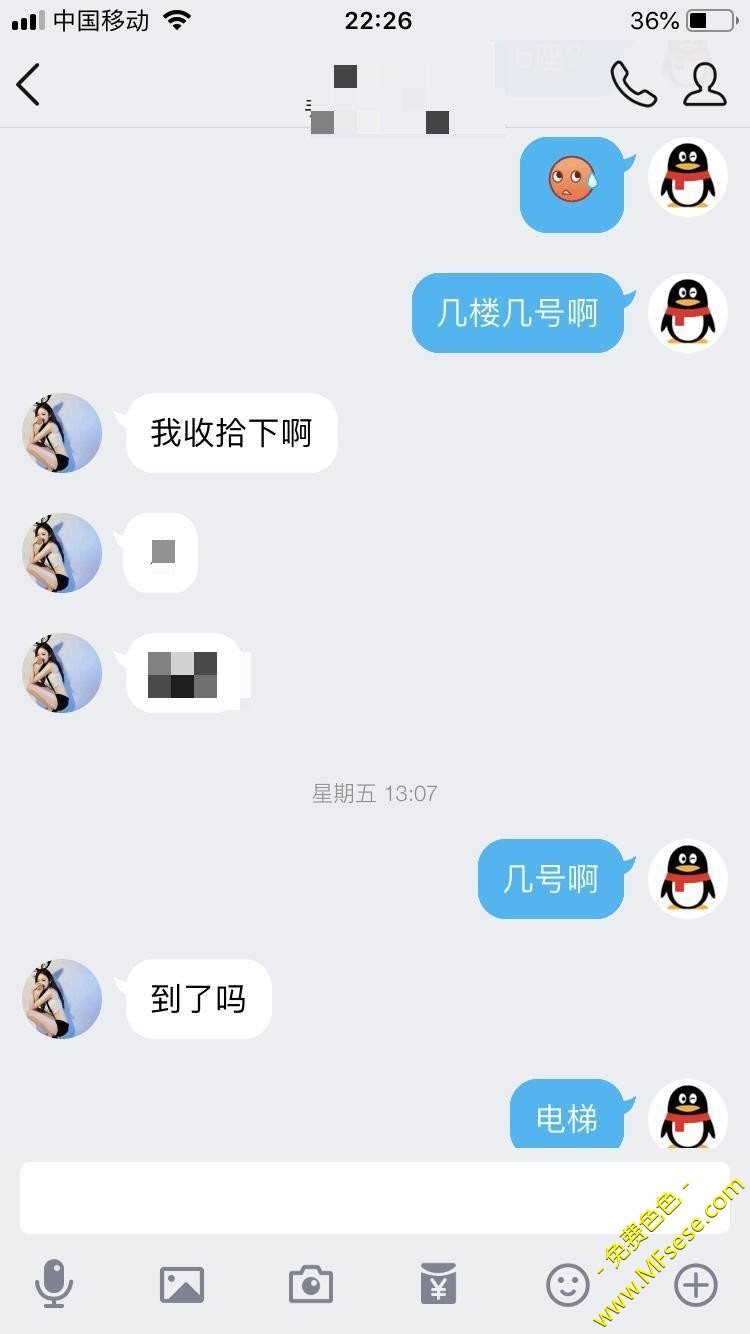The height and width of the screenshot is (1334, 750).
Task: Record a voice message with the microphone
Action: point(54,1284)
